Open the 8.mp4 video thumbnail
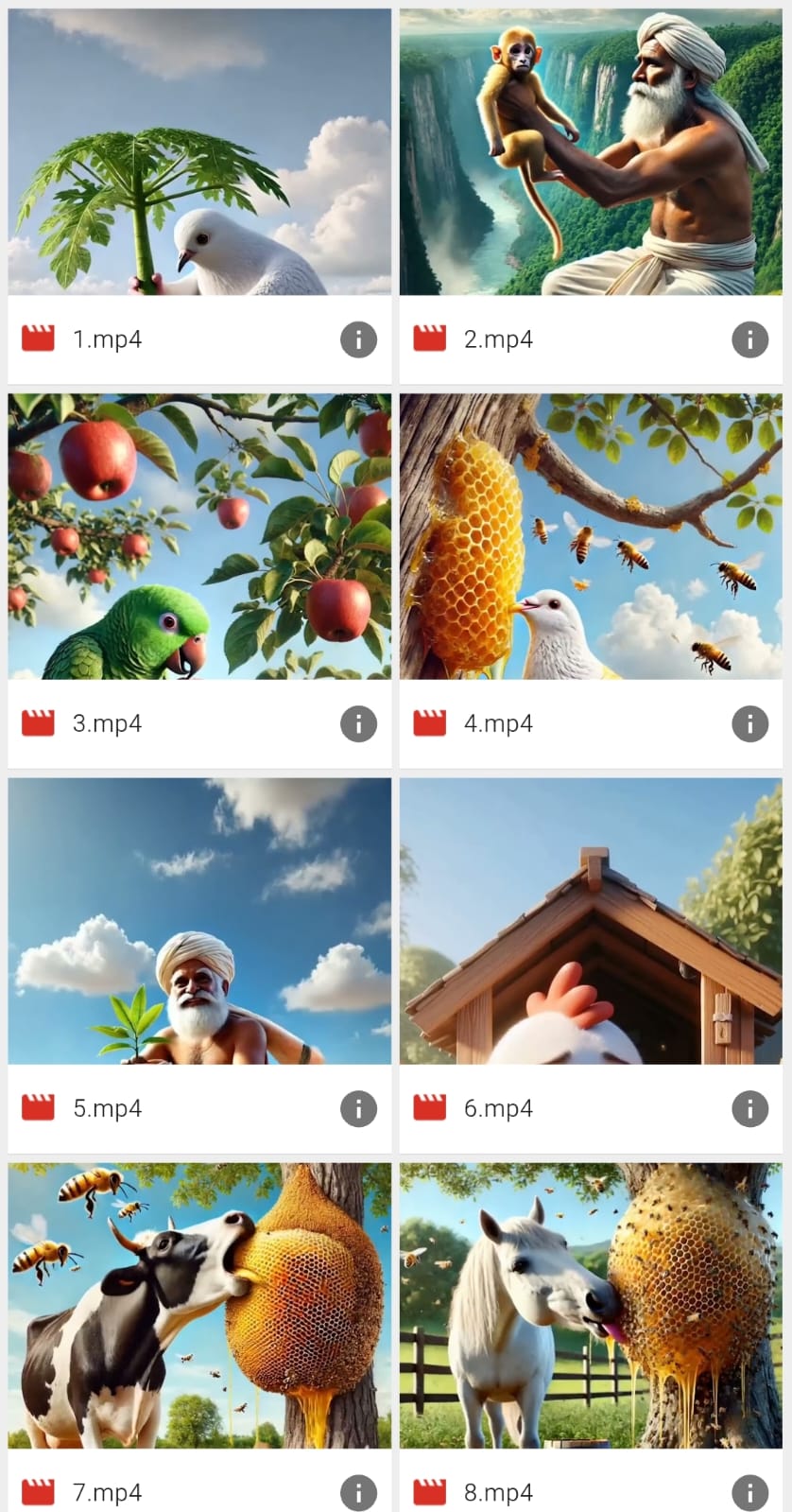Image resolution: width=792 pixels, height=1512 pixels. click(x=591, y=1305)
